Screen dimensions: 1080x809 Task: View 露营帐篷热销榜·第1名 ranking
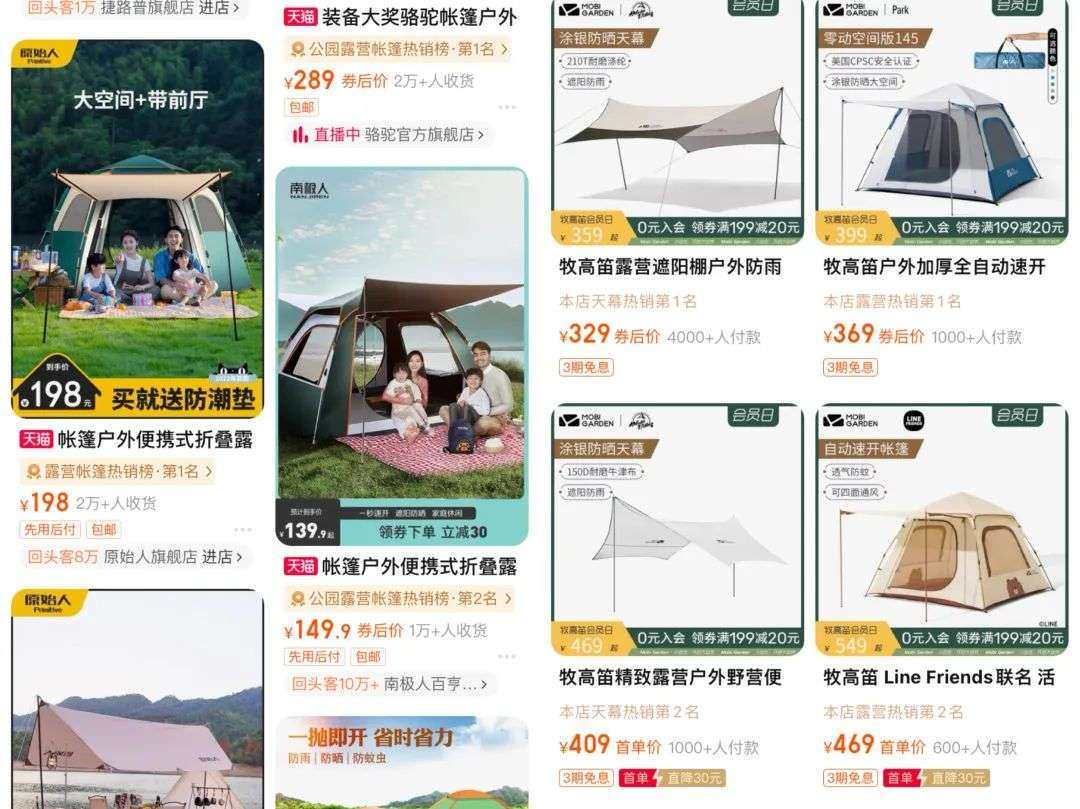(117, 471)
